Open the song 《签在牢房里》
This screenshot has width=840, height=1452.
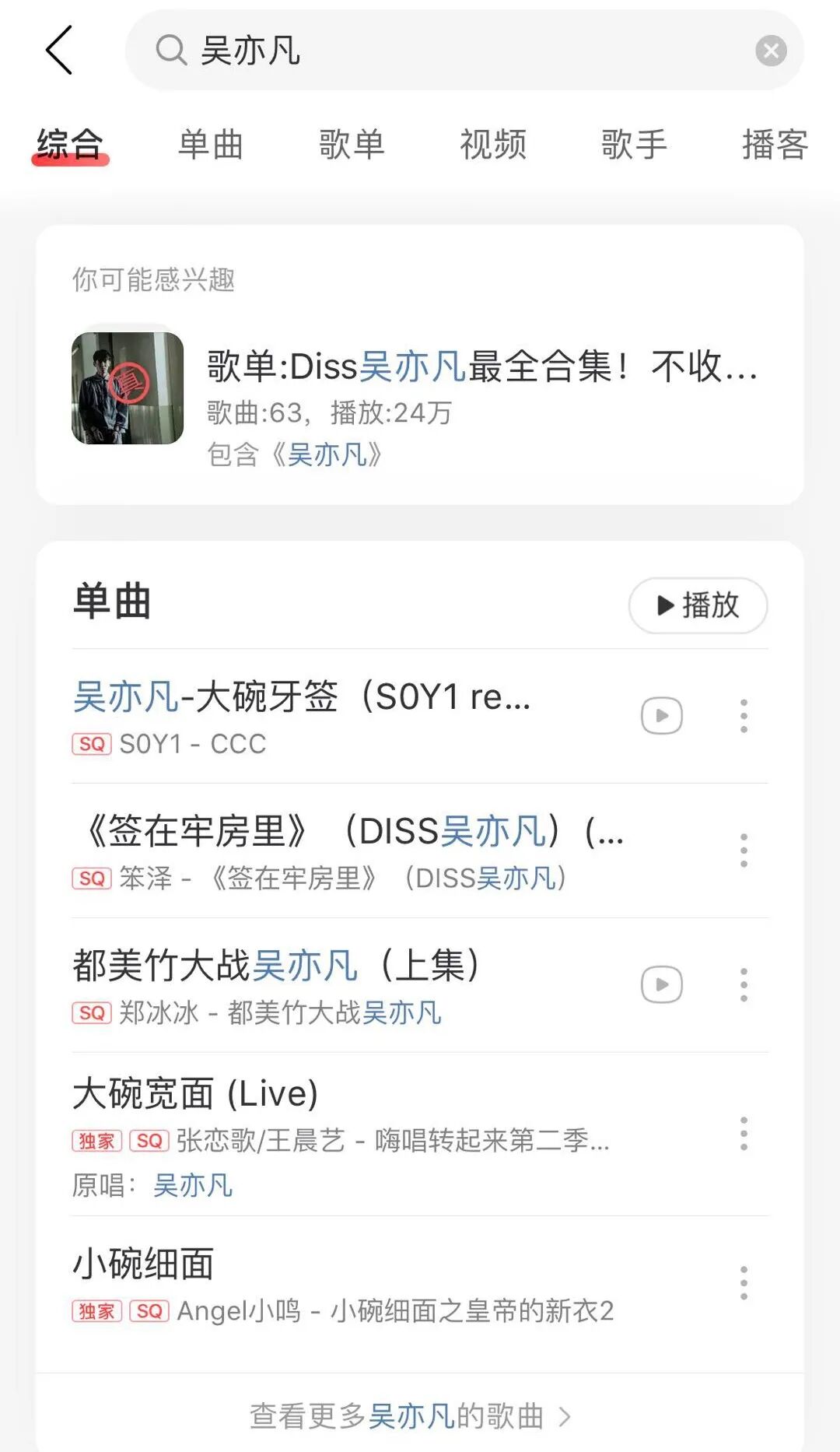(x=350, y=850)
